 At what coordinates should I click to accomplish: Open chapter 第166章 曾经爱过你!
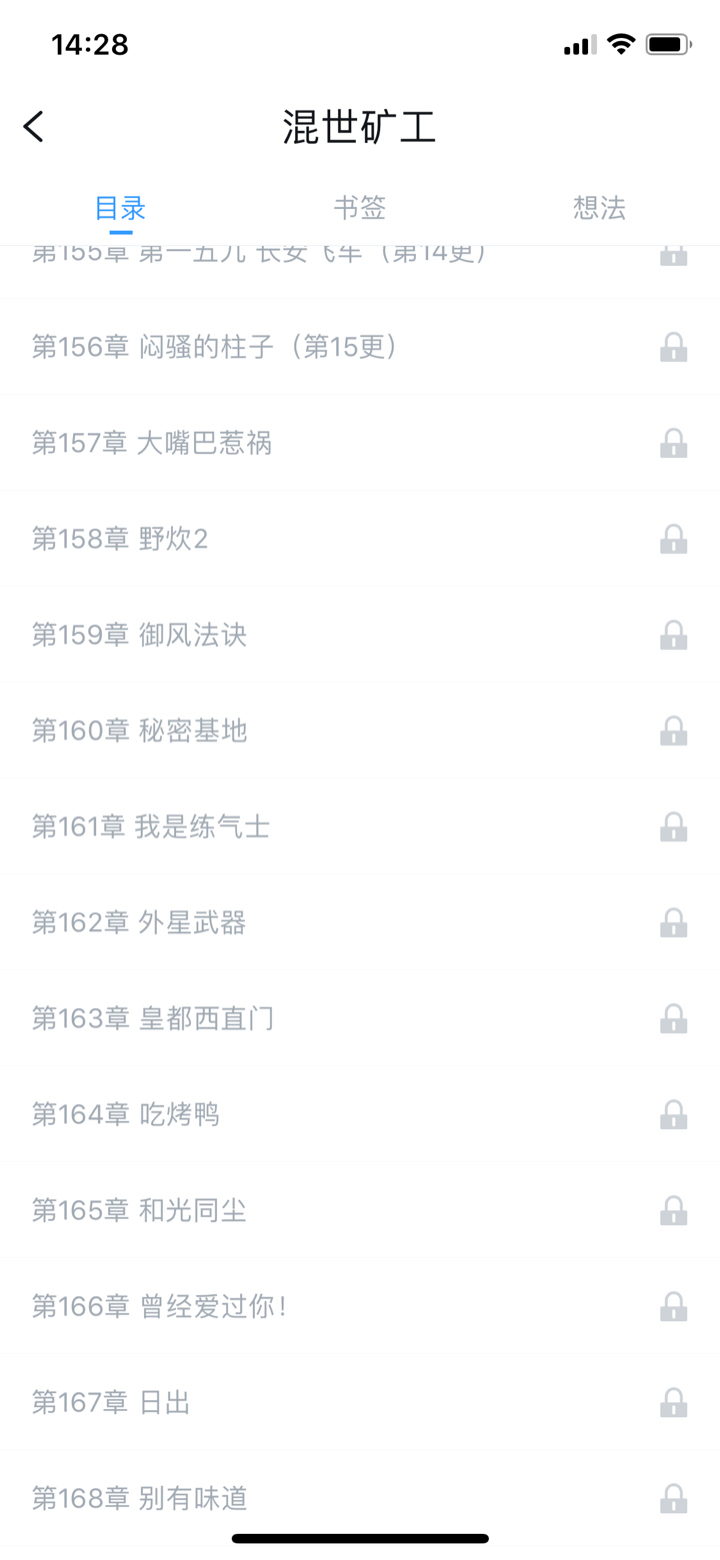[x=160, y=1307]
